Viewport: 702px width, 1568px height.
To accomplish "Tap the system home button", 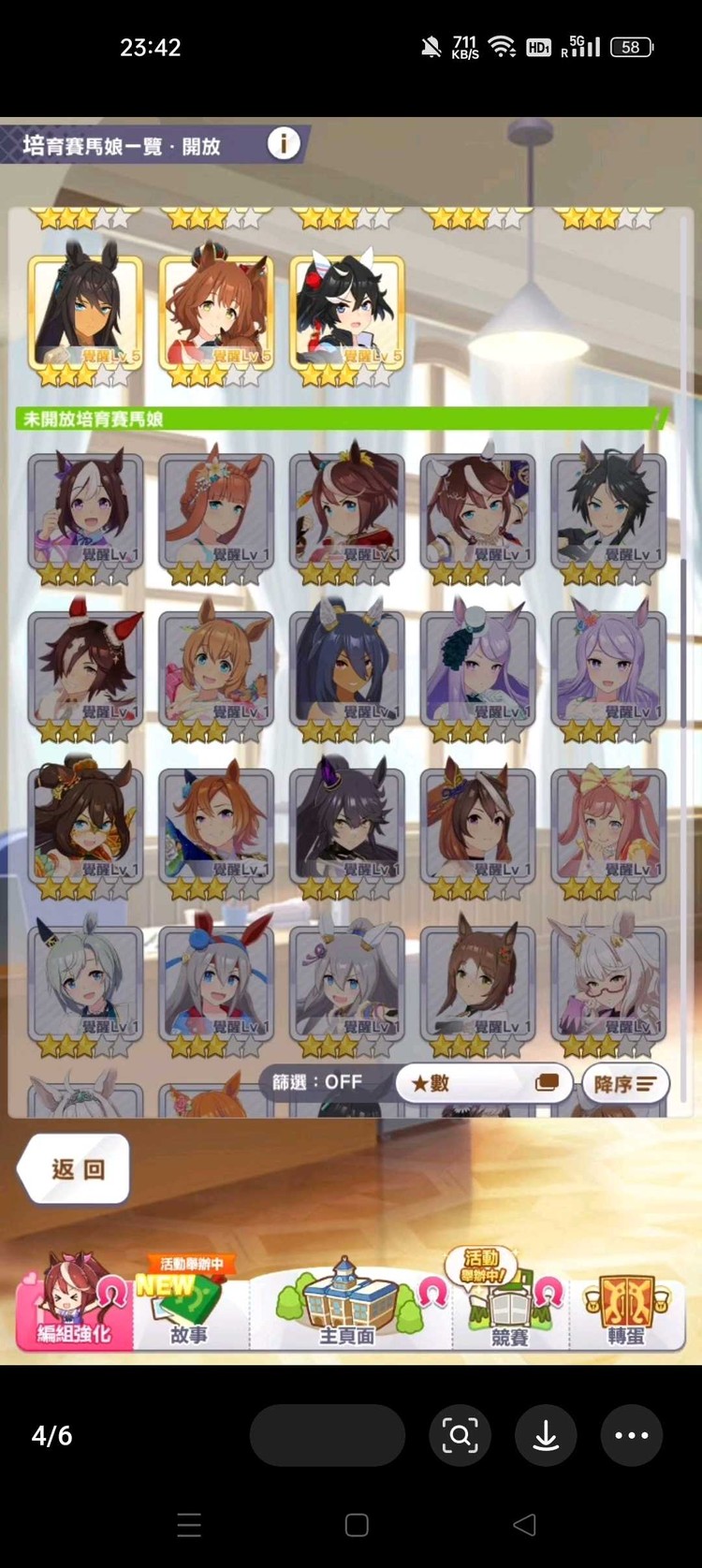I will 357,1525.
